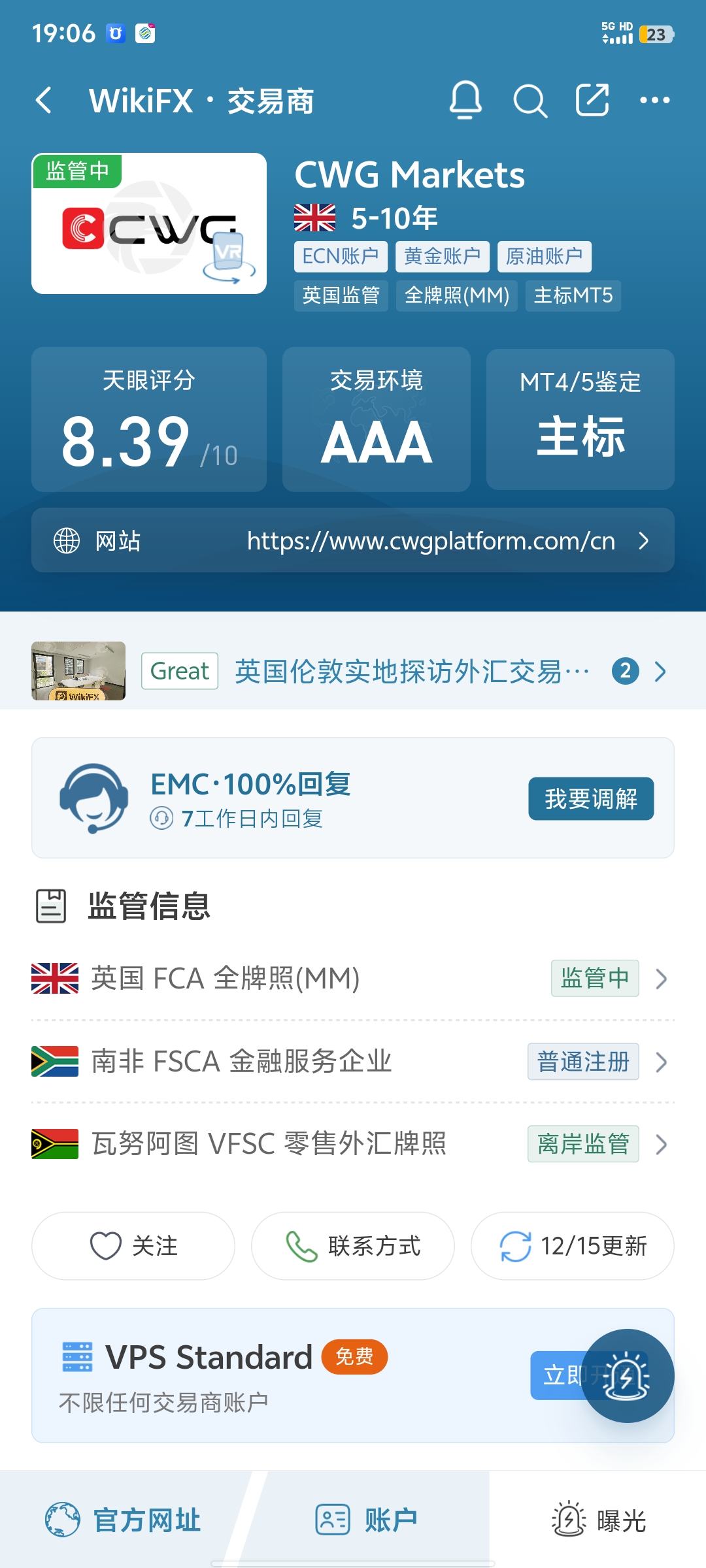Open the MT4/5鉴定 主标 card
Screen dimensions: 706x1568
(580, 419)
